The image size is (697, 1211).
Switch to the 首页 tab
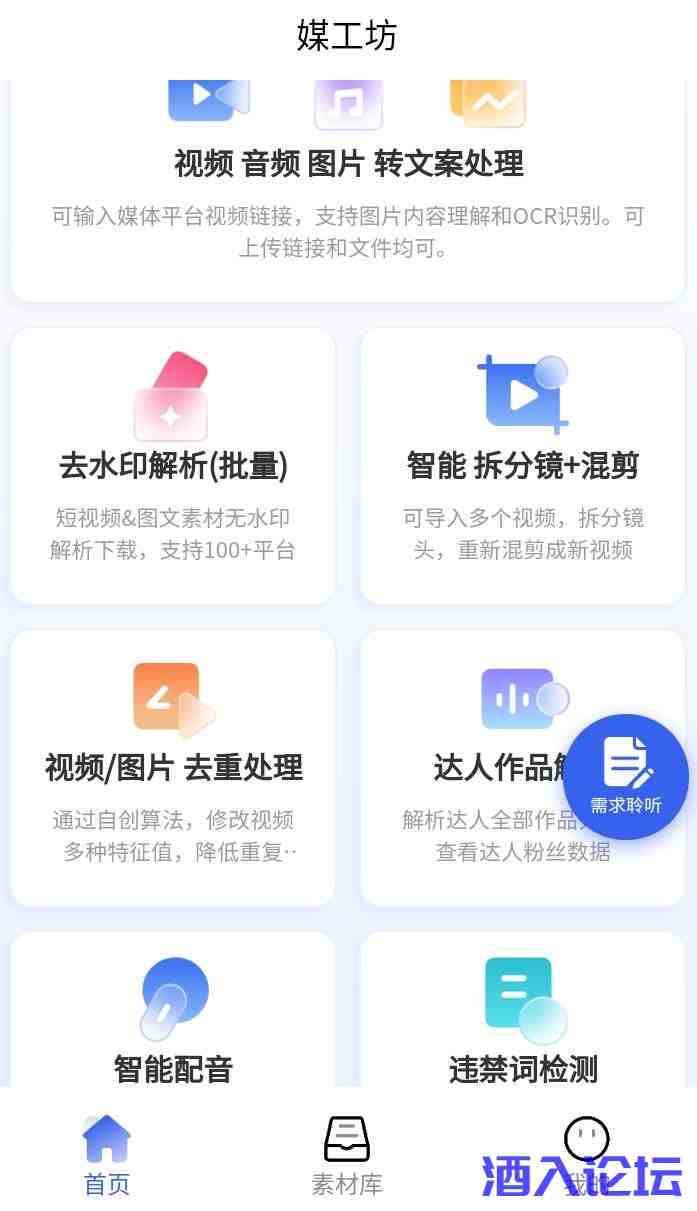tap(107, 1156)
